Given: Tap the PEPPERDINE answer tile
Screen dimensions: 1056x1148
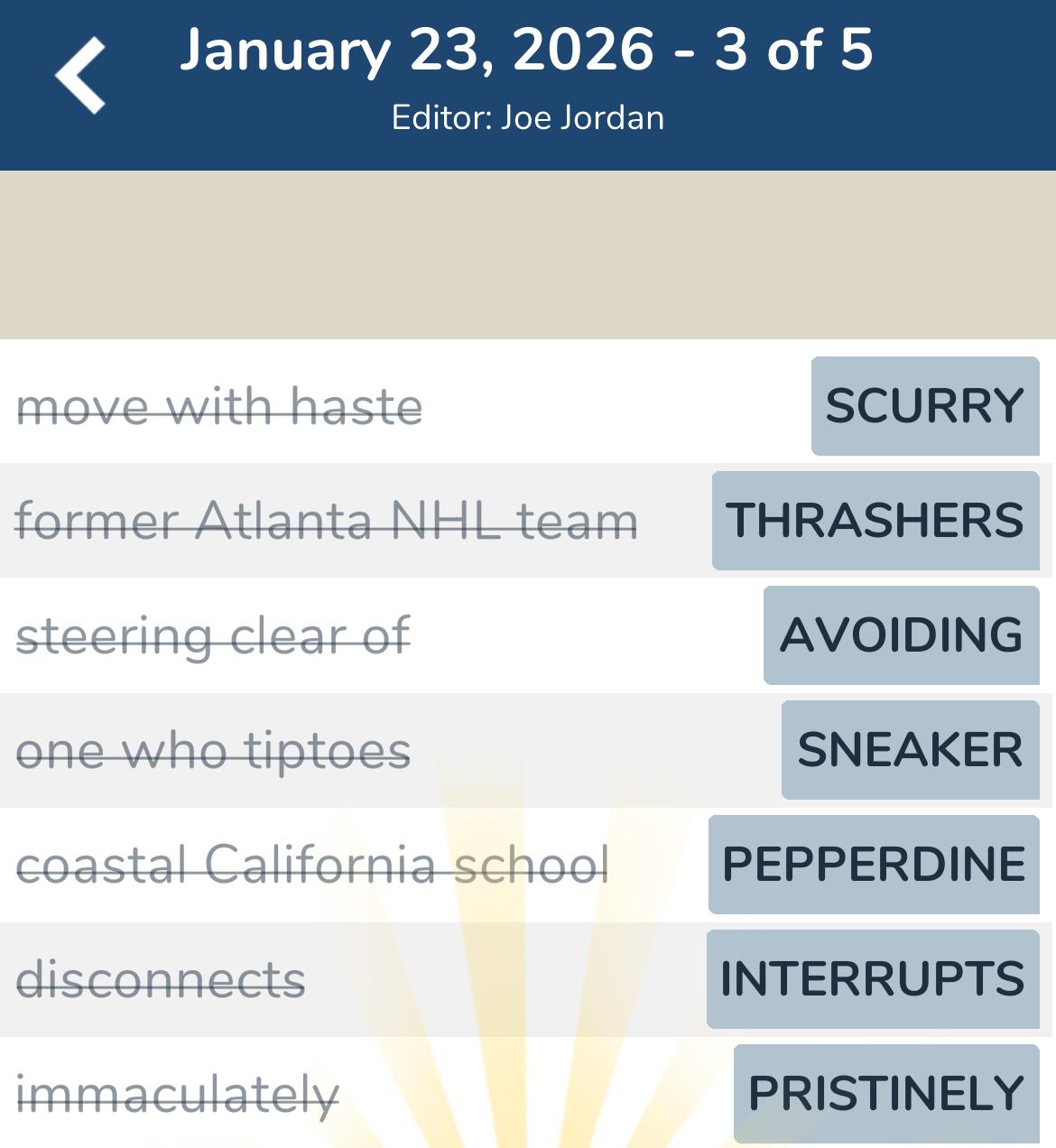Looking at the screenshot, I should pos(871,864).
